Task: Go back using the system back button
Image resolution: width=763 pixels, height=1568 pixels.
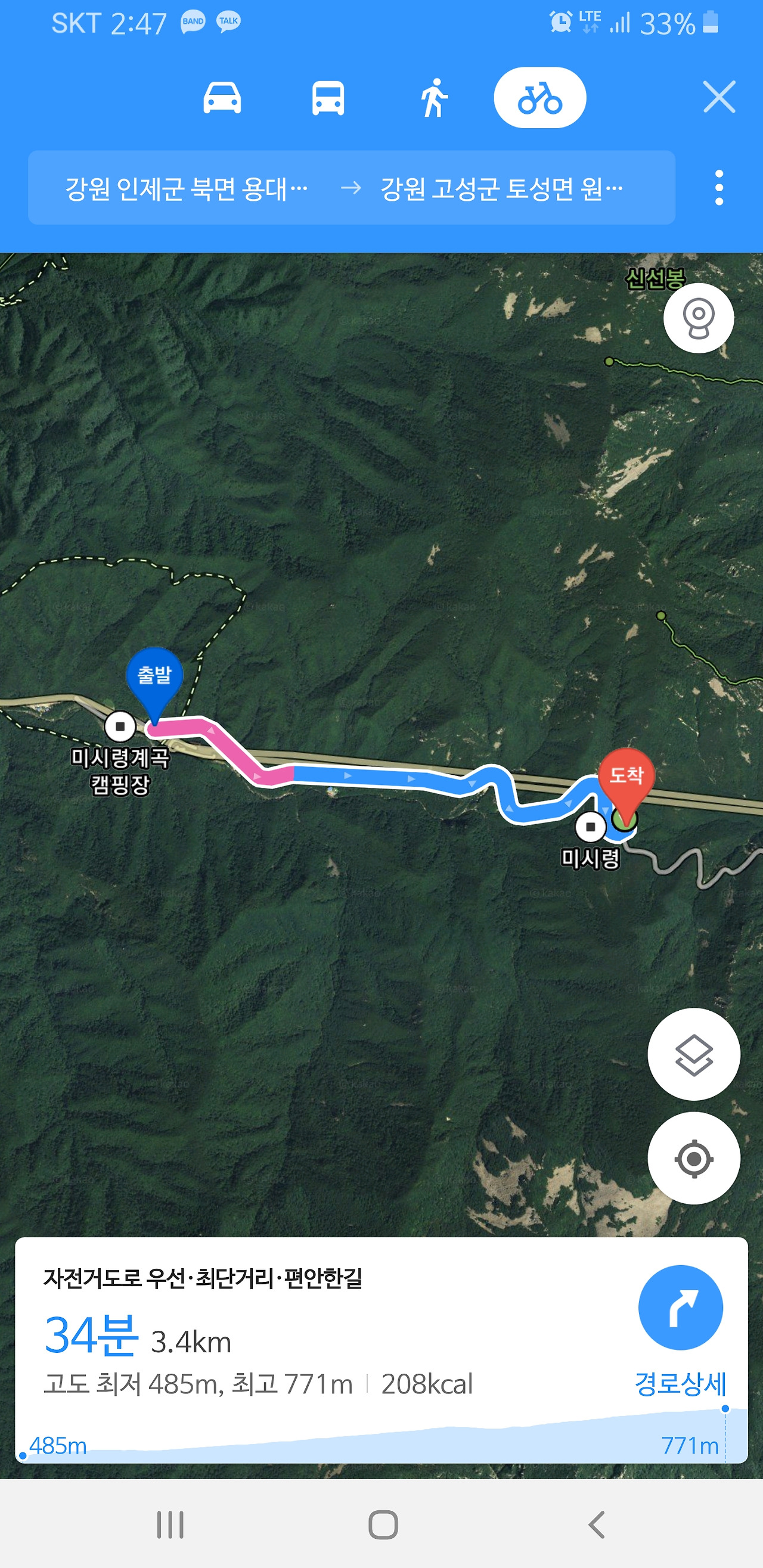Action: coord(597,1524)
